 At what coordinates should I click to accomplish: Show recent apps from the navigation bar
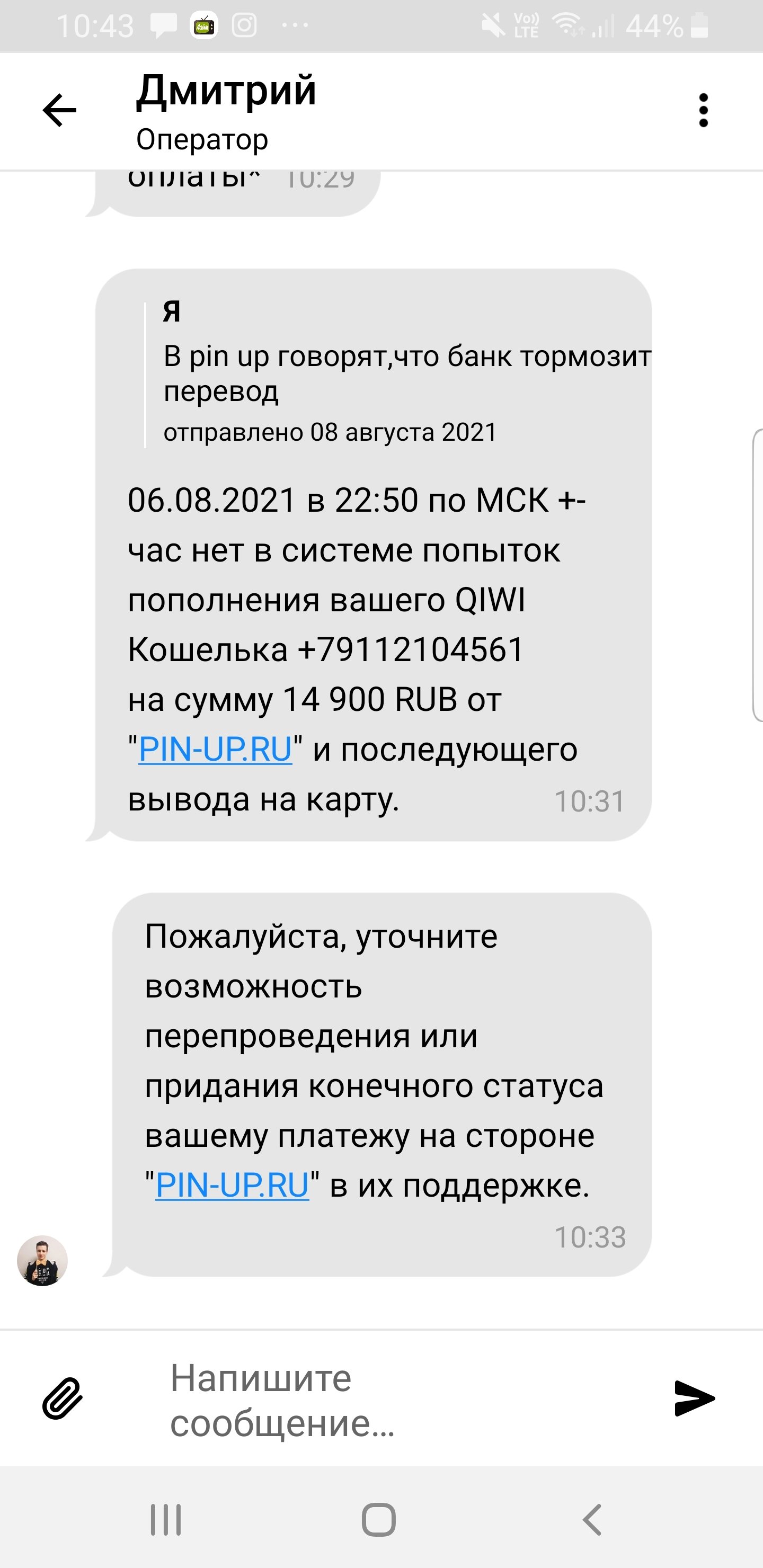[166, 1520]
